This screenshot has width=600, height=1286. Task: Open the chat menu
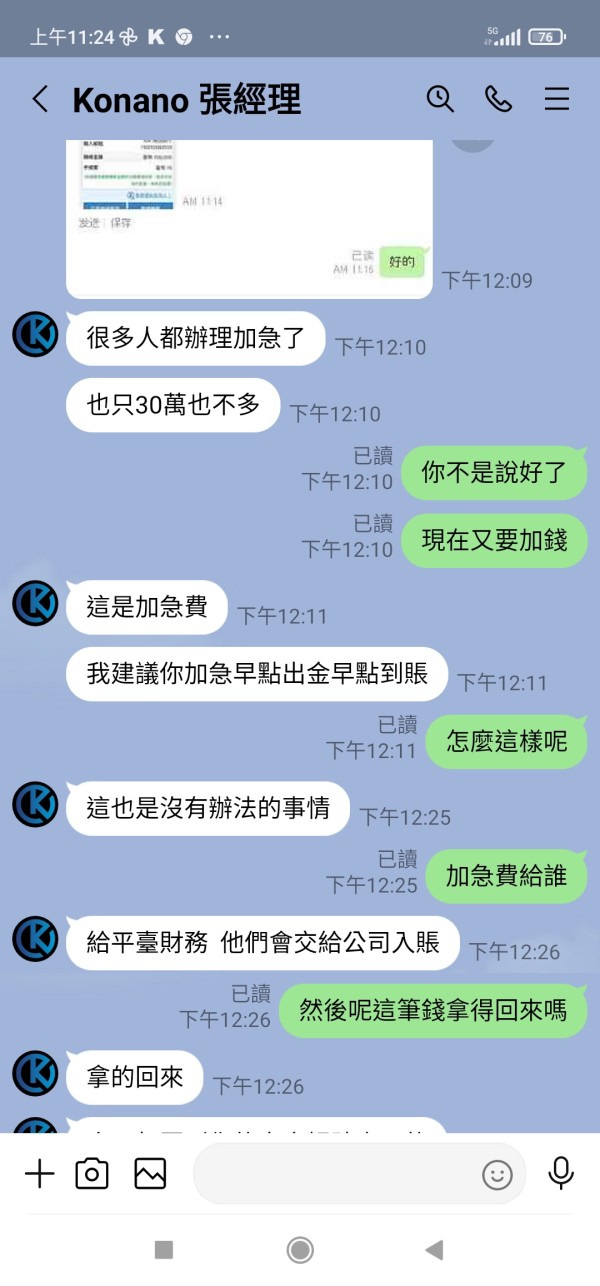[556, 98]
